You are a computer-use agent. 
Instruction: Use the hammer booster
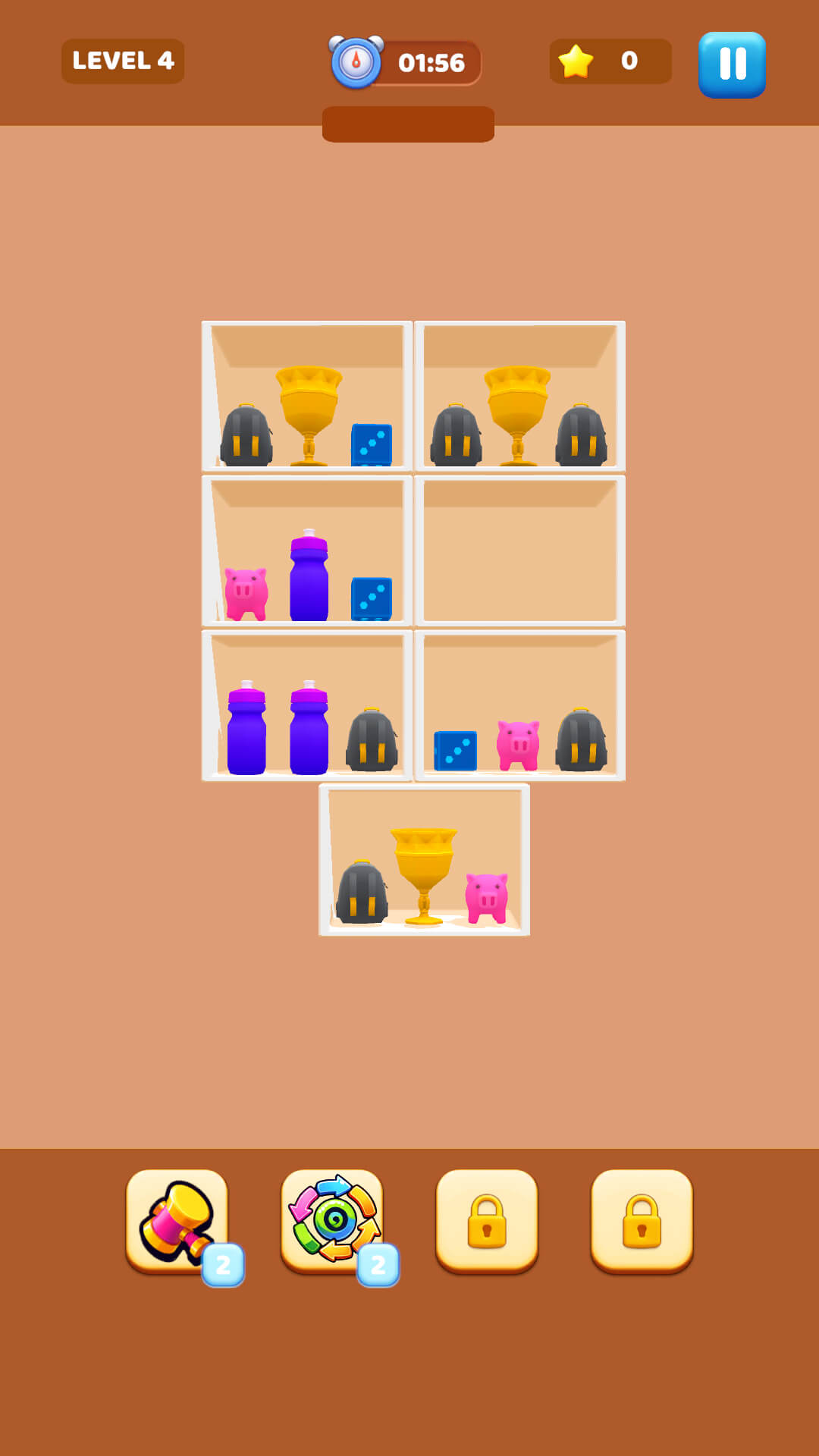click(177, 1222)
